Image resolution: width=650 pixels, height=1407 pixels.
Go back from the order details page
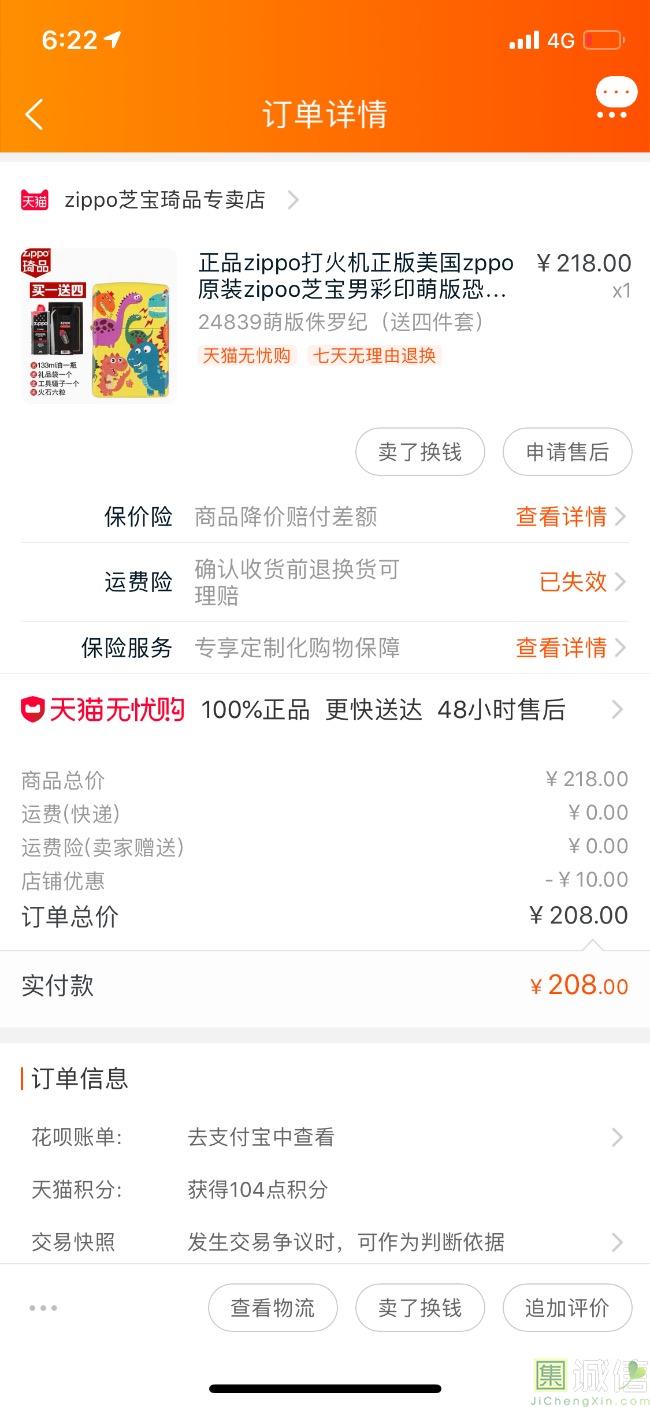click(x=34, y=114)
